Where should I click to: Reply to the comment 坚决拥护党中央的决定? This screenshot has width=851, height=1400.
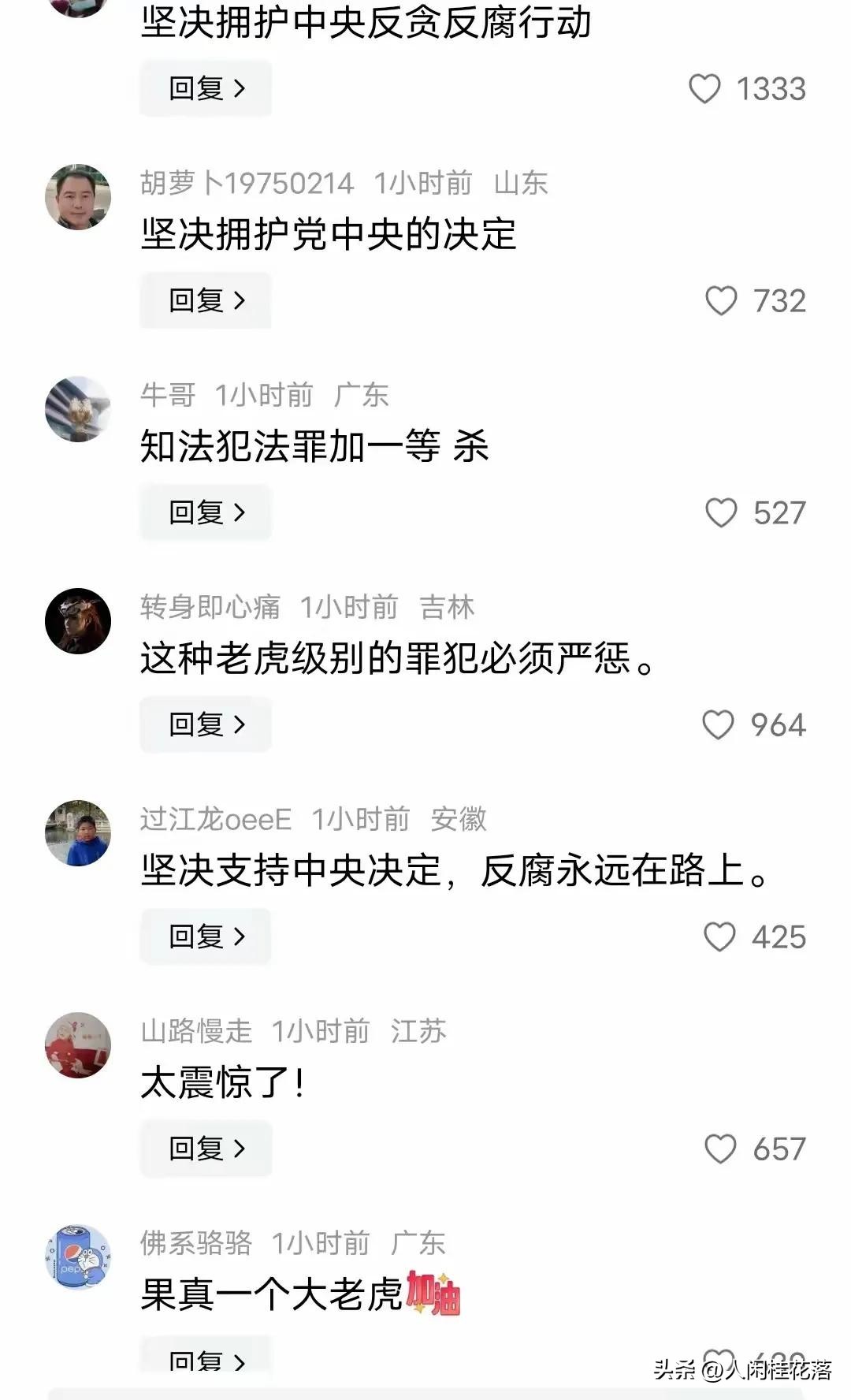[206, 300]
